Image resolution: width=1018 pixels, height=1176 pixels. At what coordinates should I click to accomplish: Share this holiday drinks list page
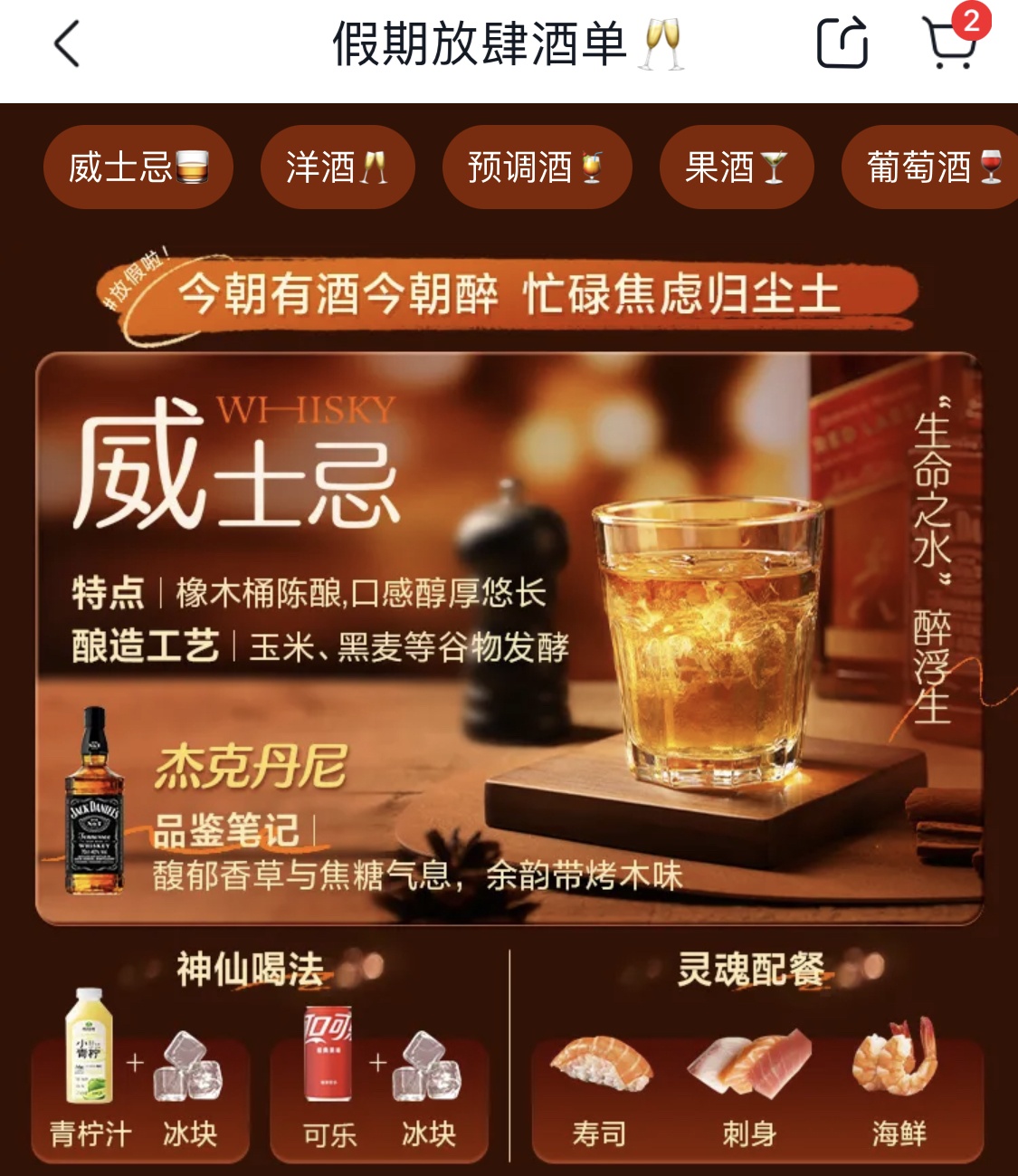(842, 43)
